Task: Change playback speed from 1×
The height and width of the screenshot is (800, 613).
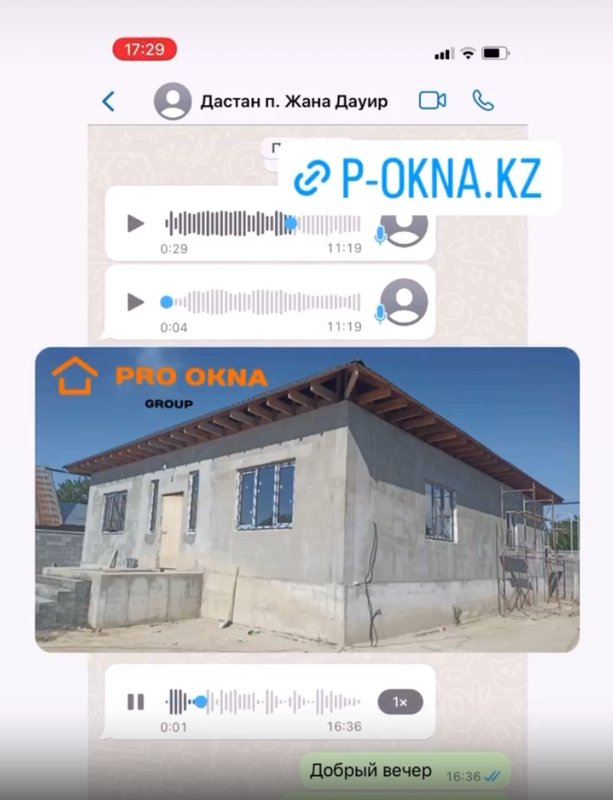Action: point(400,702)
